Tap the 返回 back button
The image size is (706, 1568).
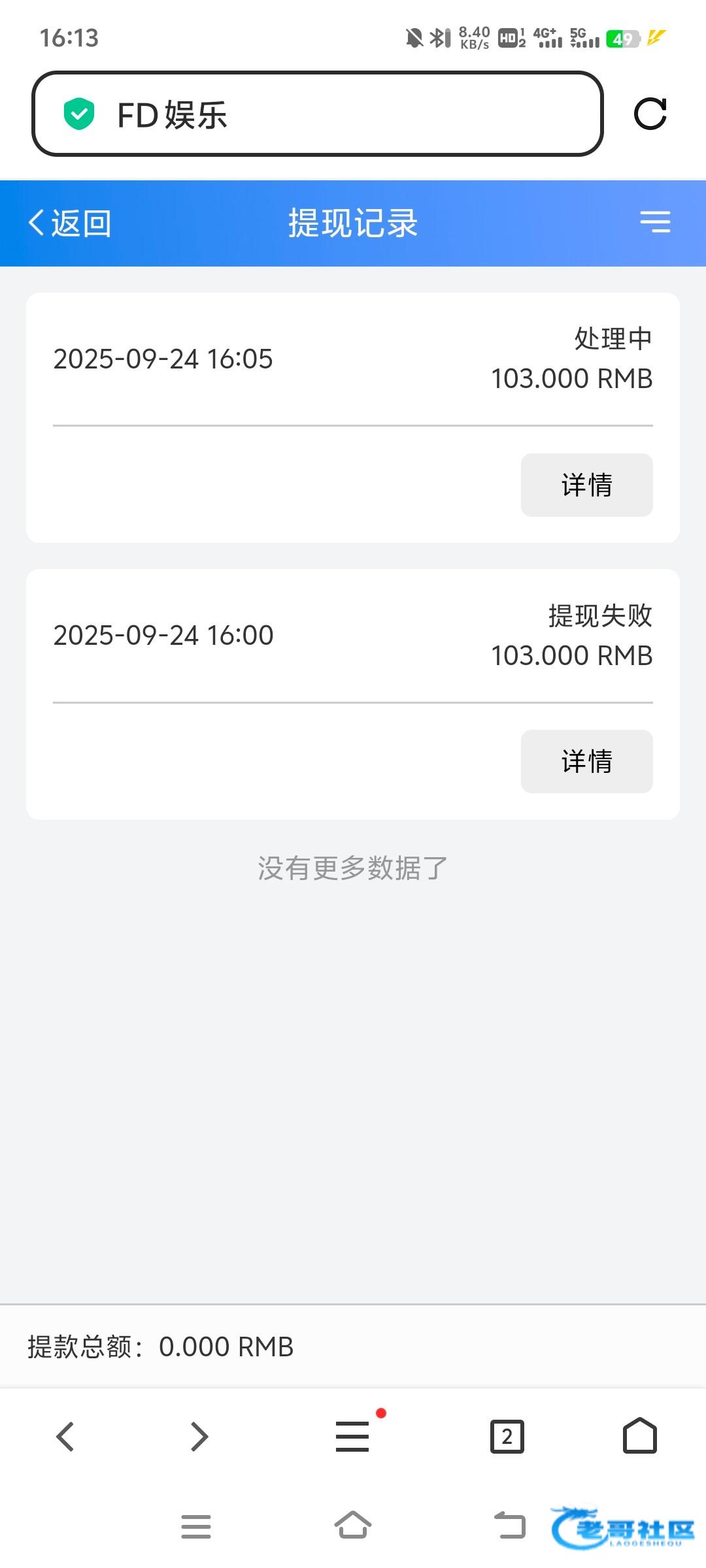[70, 223]
